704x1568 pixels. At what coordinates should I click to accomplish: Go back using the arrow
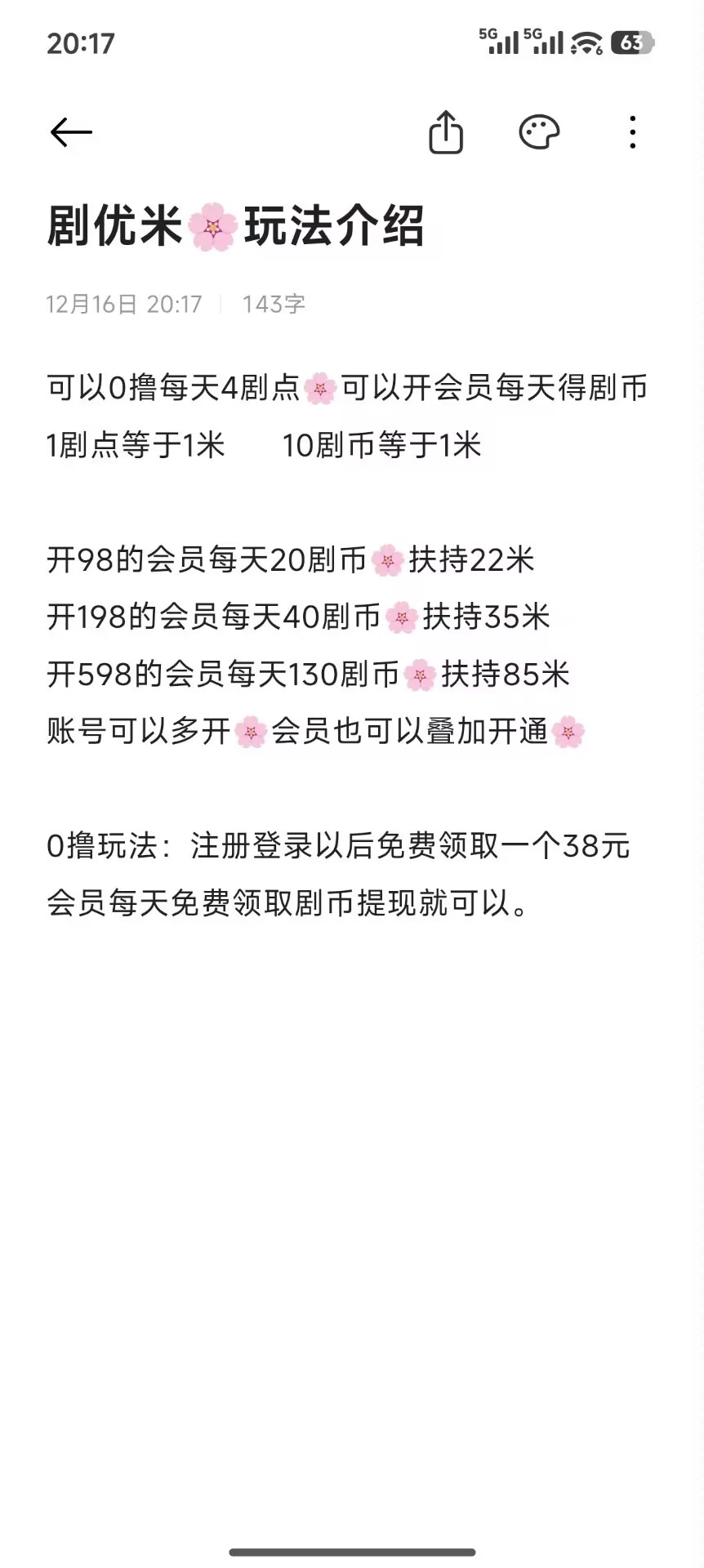click(71, 132)
